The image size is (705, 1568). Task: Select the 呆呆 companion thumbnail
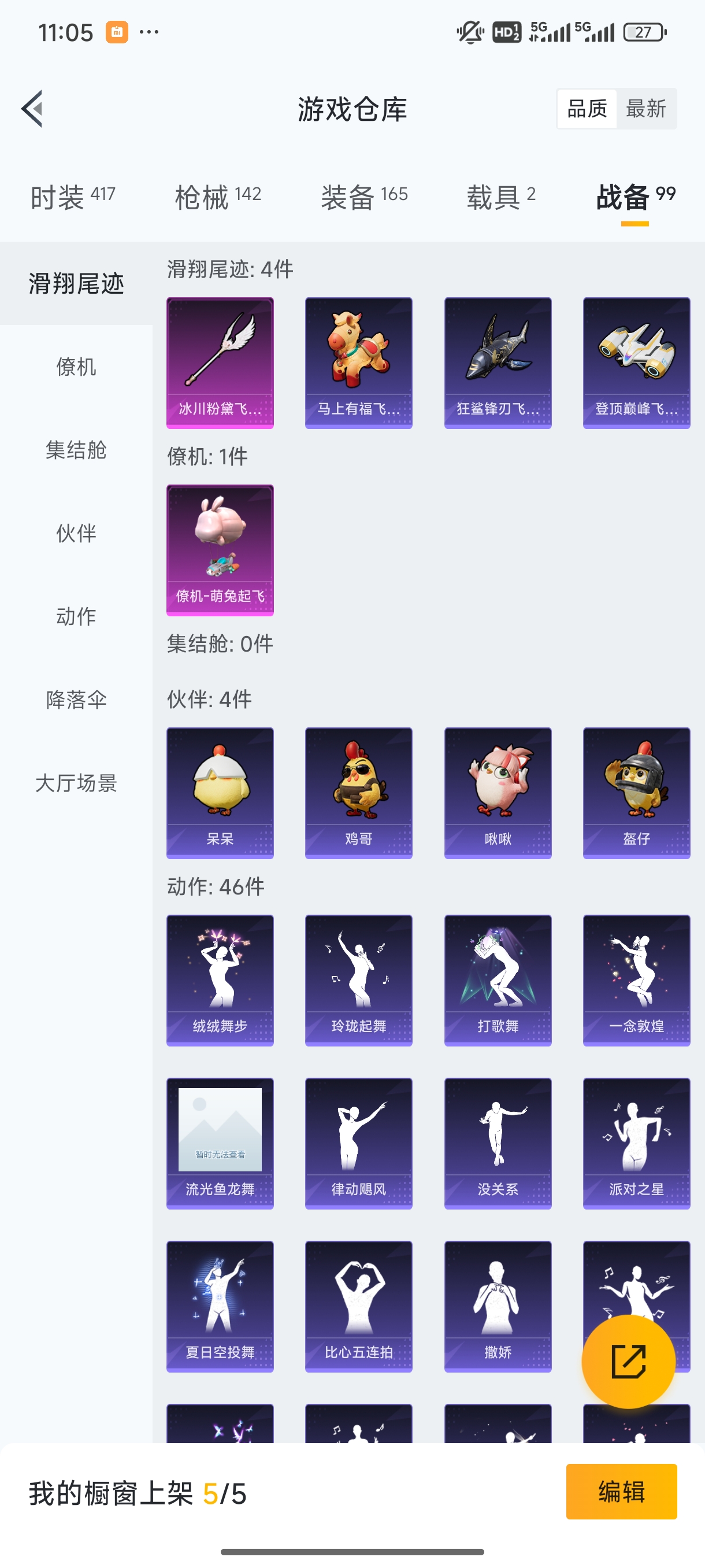(x=220, y=792)
